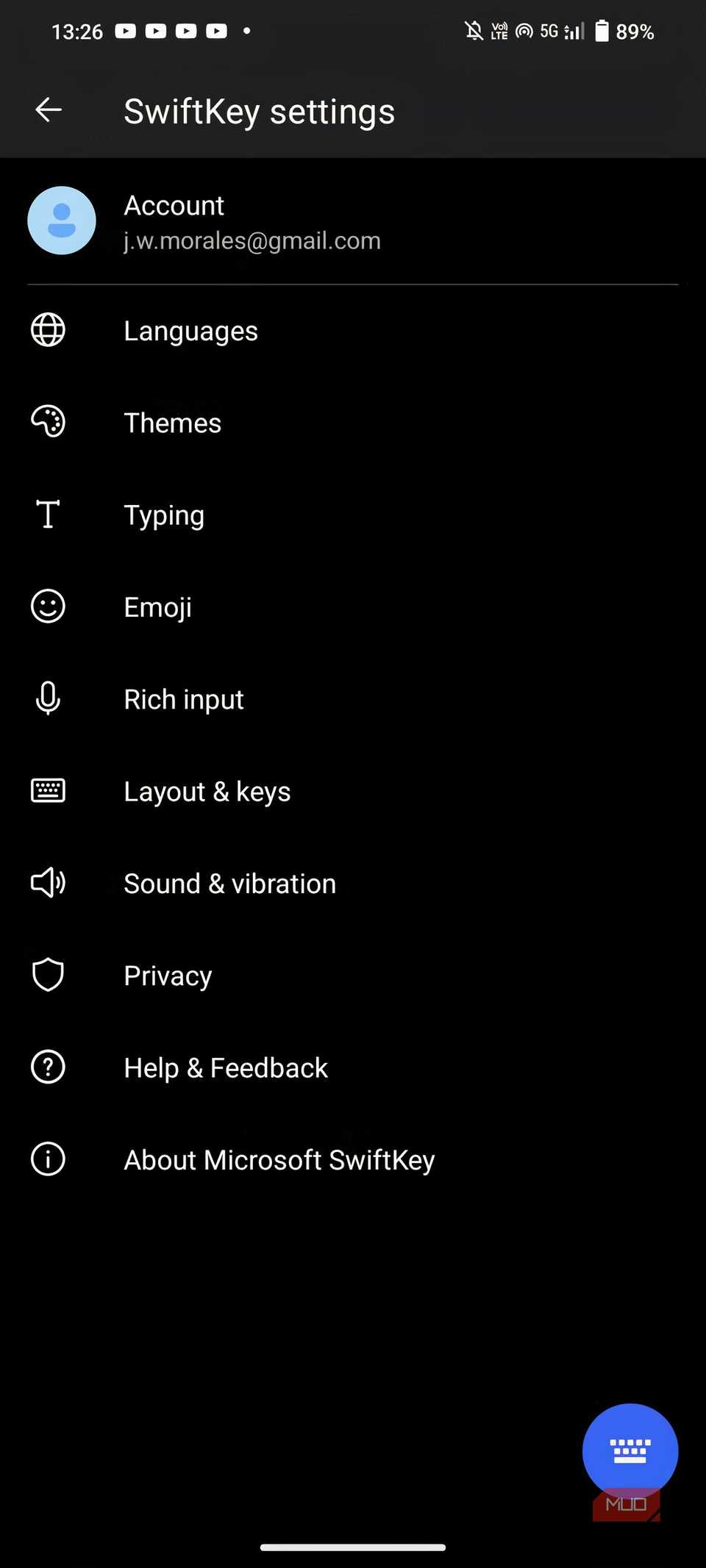This screenshot has width=706, height=1568.
Task: Open Languages settings
Action: [191, 331]
